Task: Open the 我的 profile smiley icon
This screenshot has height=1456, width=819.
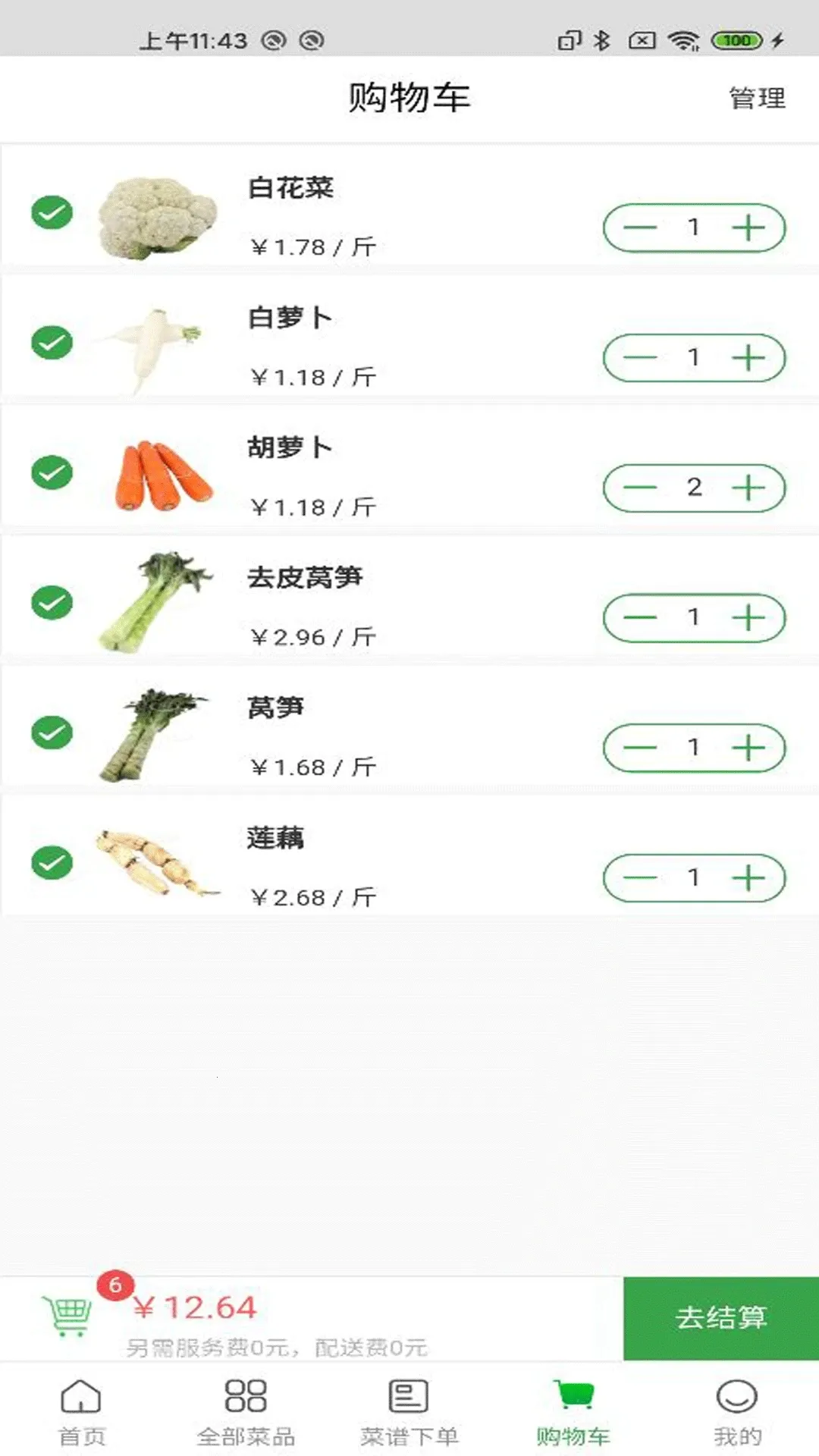Action: tap(735, 1411)
